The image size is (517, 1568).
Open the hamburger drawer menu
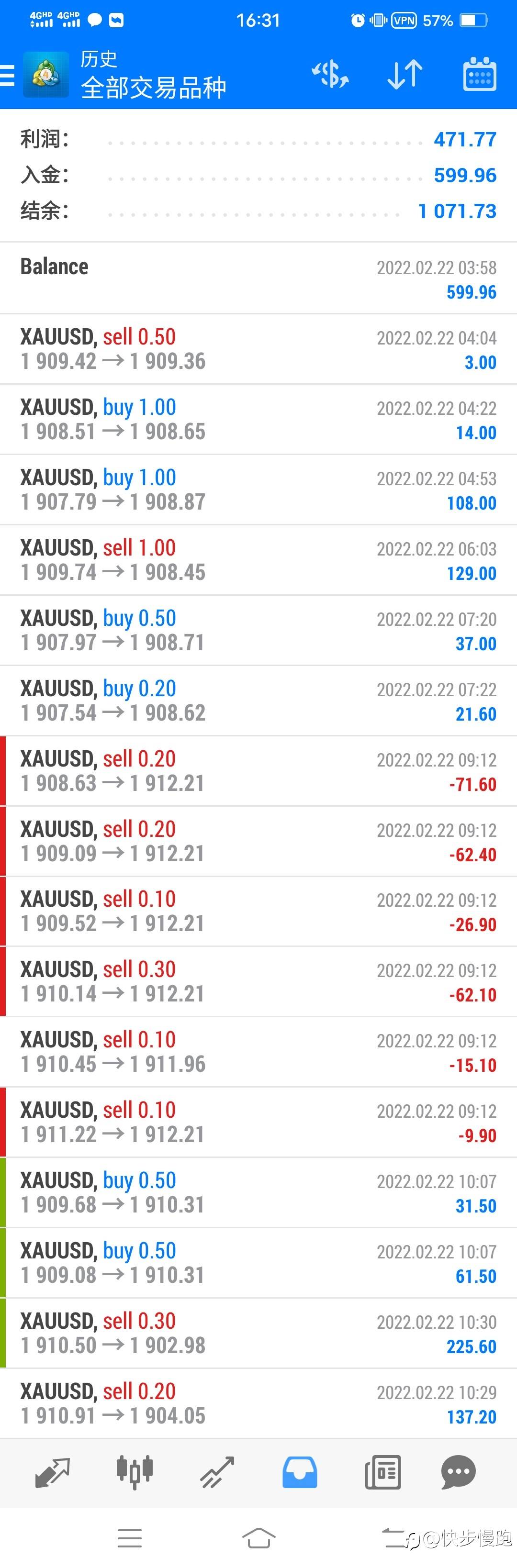pos(7,76)
